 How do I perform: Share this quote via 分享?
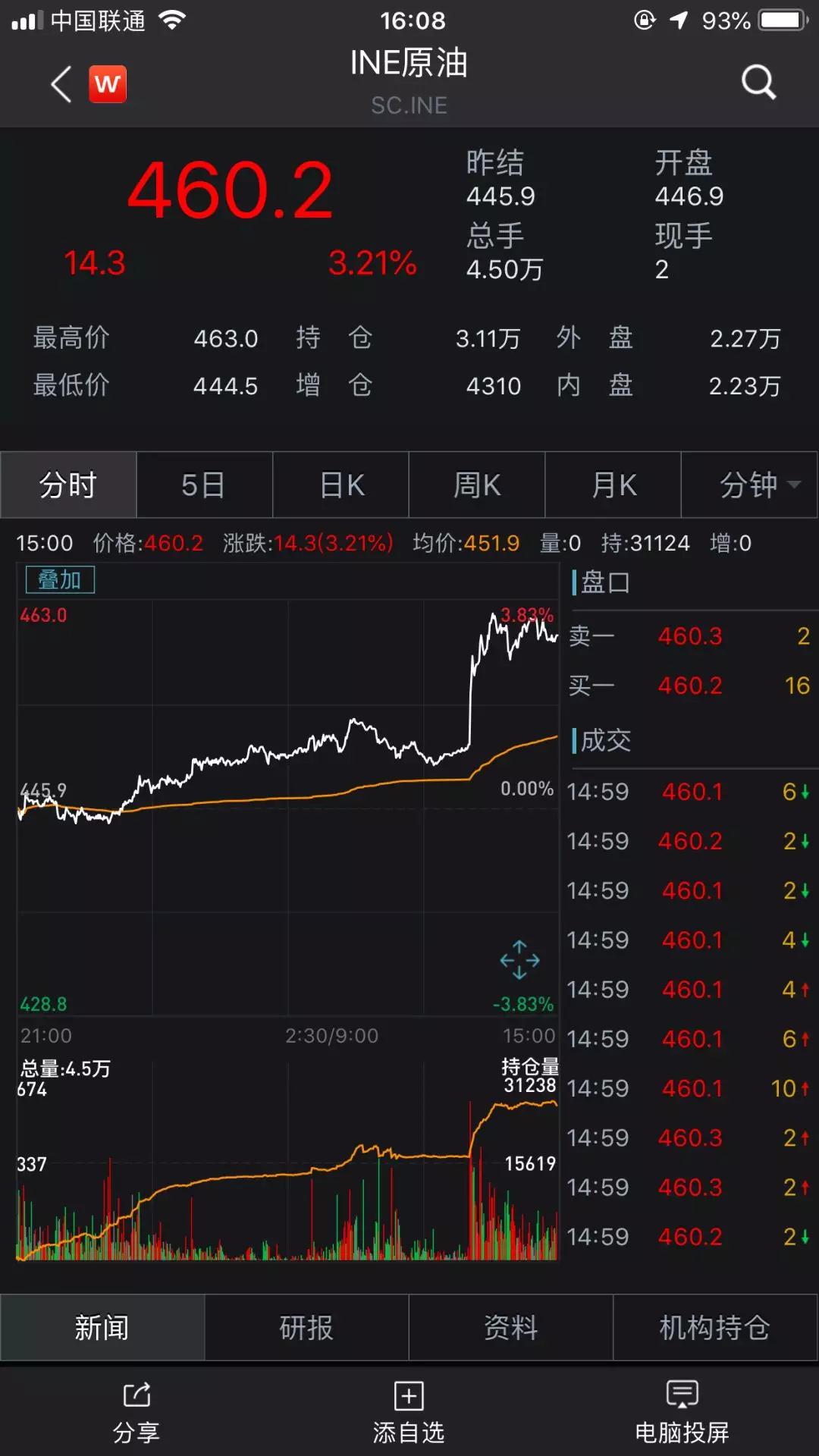(x=136, y=1412)
